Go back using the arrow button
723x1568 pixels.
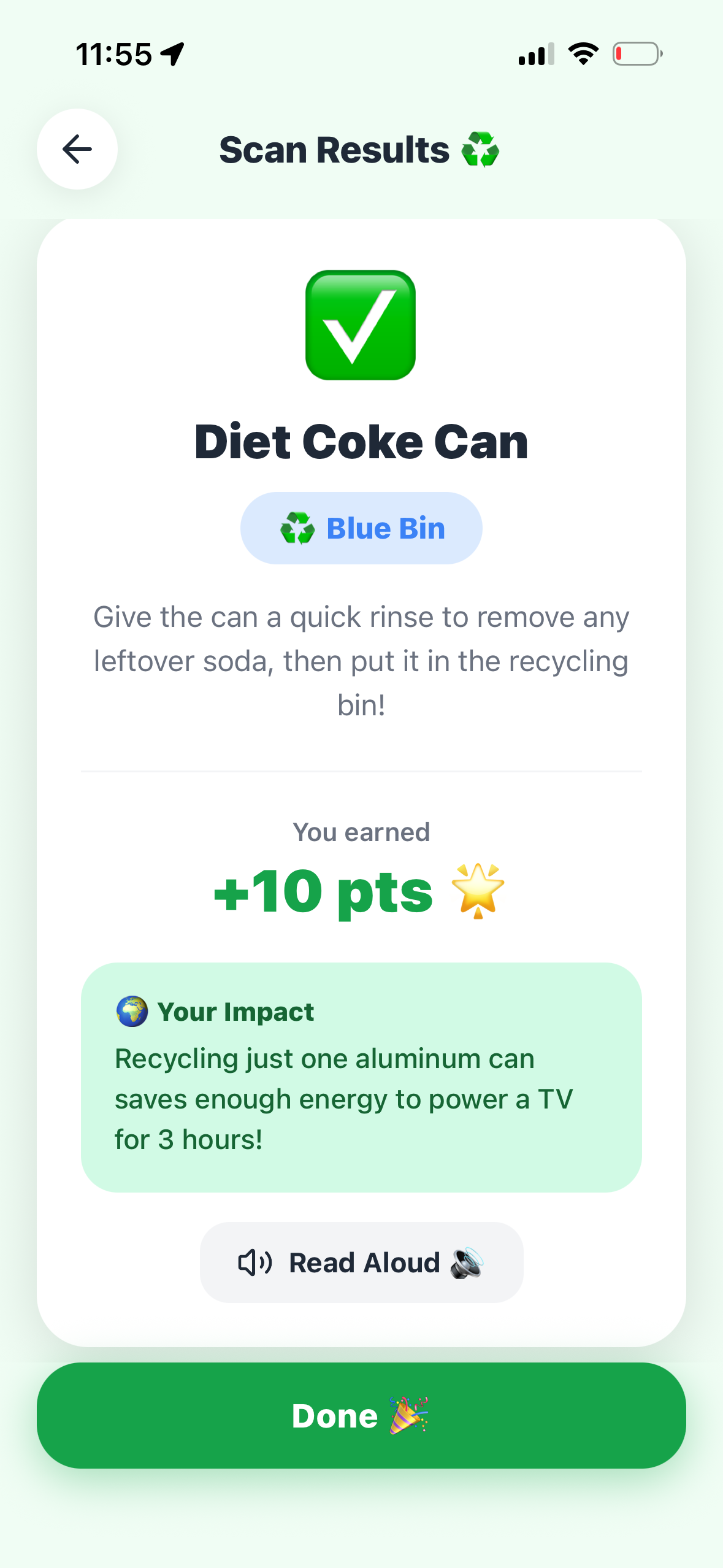tap(77, 149)
